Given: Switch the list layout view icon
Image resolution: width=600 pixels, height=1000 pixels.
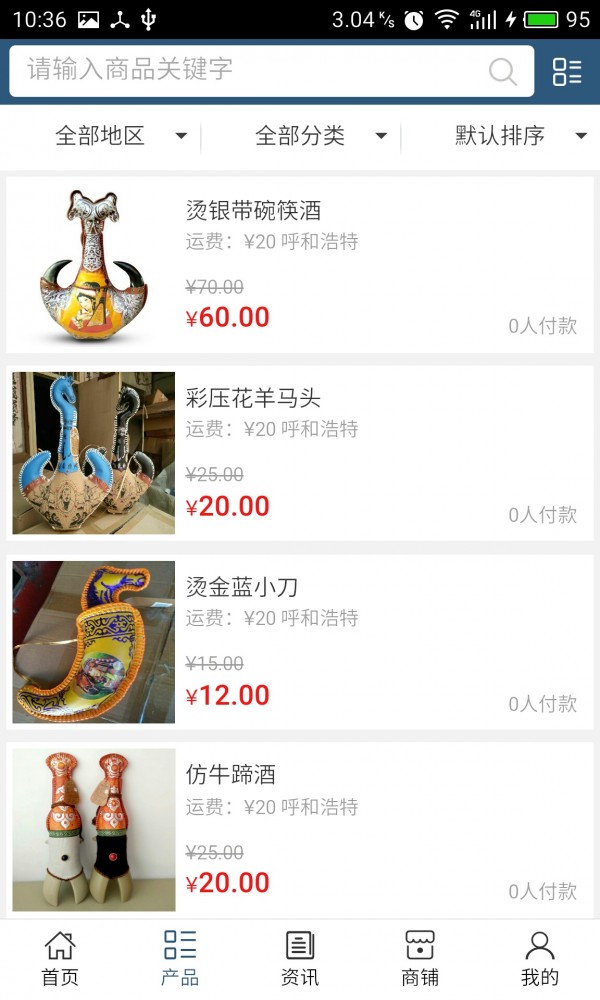Looking at the screenshot, I should pos(567,71).
